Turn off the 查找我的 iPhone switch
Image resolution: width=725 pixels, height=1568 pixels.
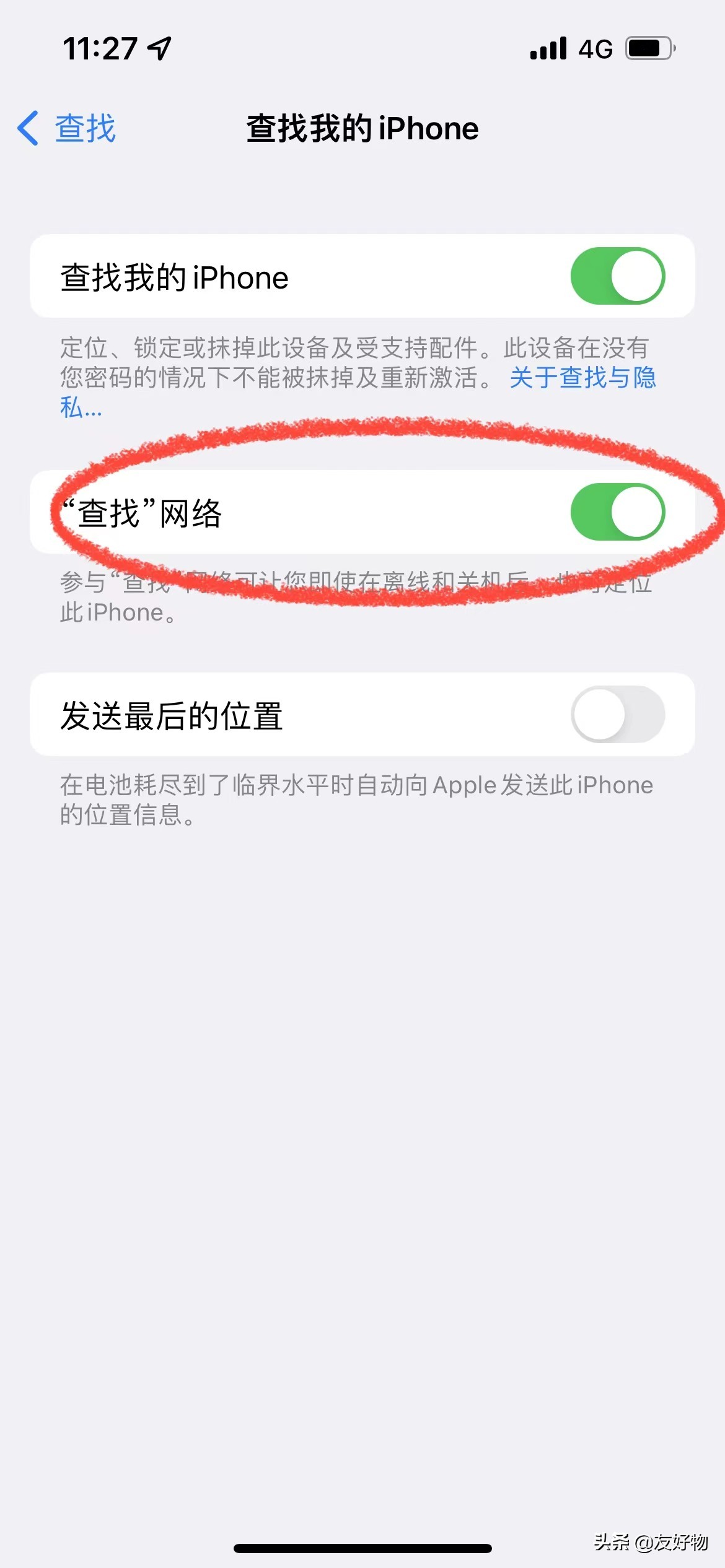[x=617, y=276]
